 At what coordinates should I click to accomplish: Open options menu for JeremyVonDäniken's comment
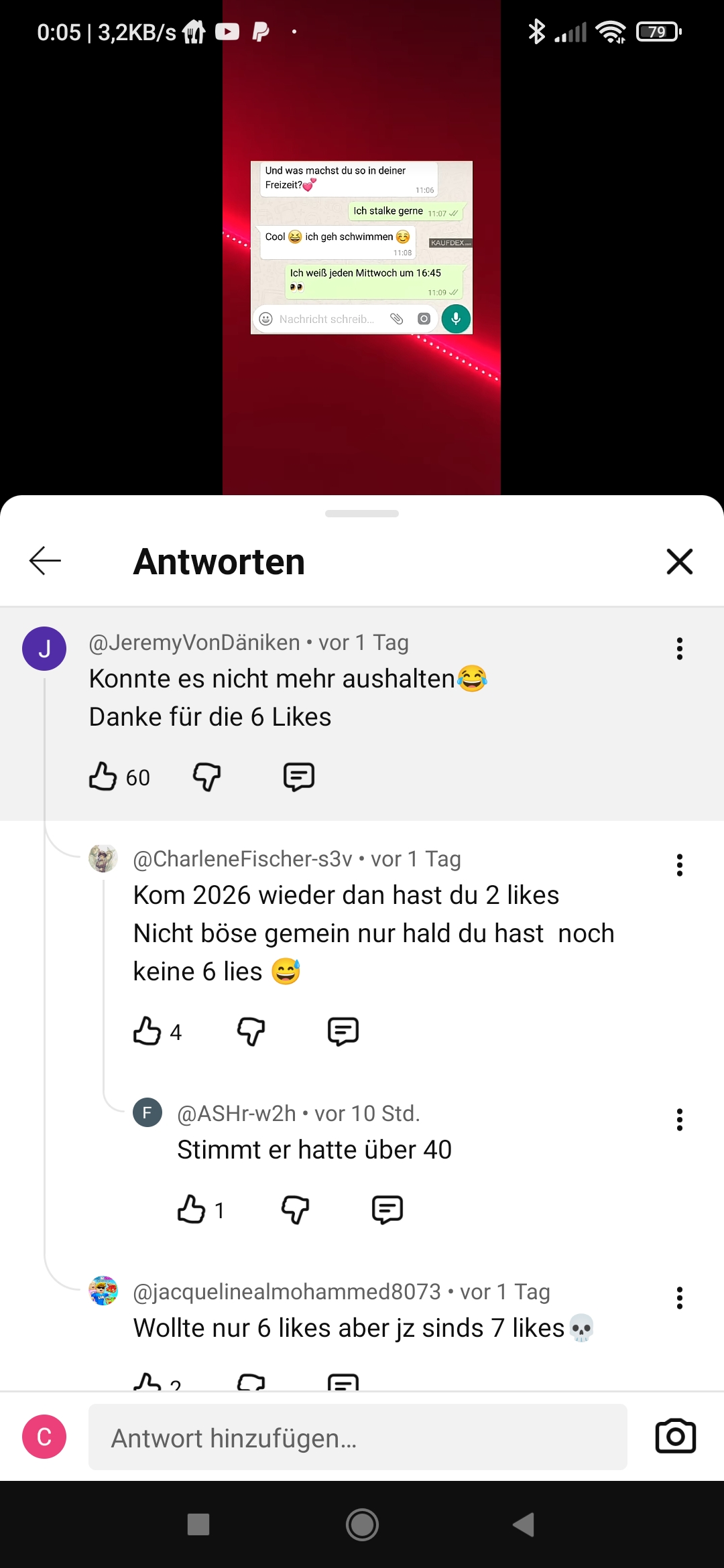(679, 649)
